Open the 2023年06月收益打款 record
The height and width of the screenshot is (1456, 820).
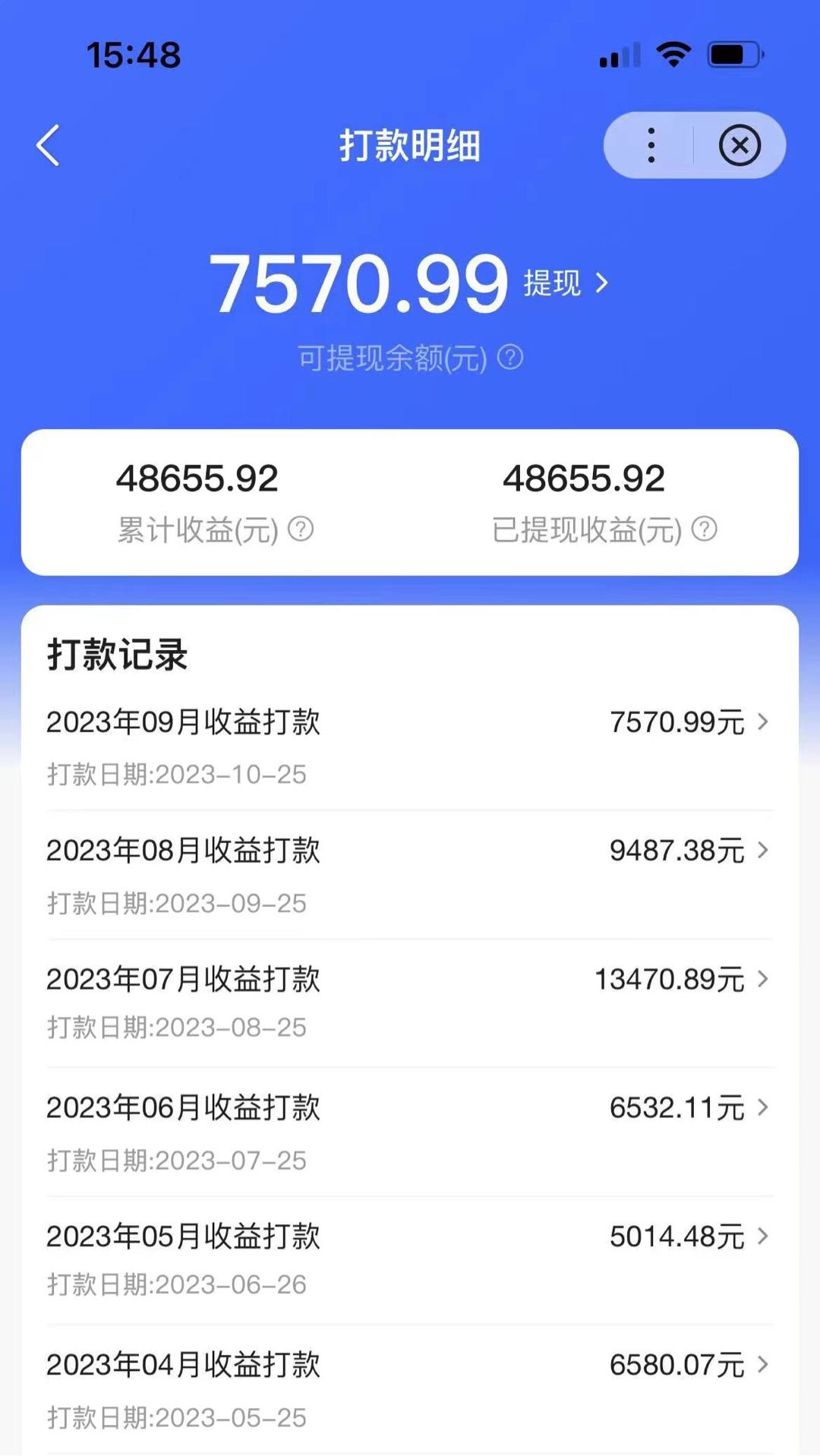[x=410, y=1132]
